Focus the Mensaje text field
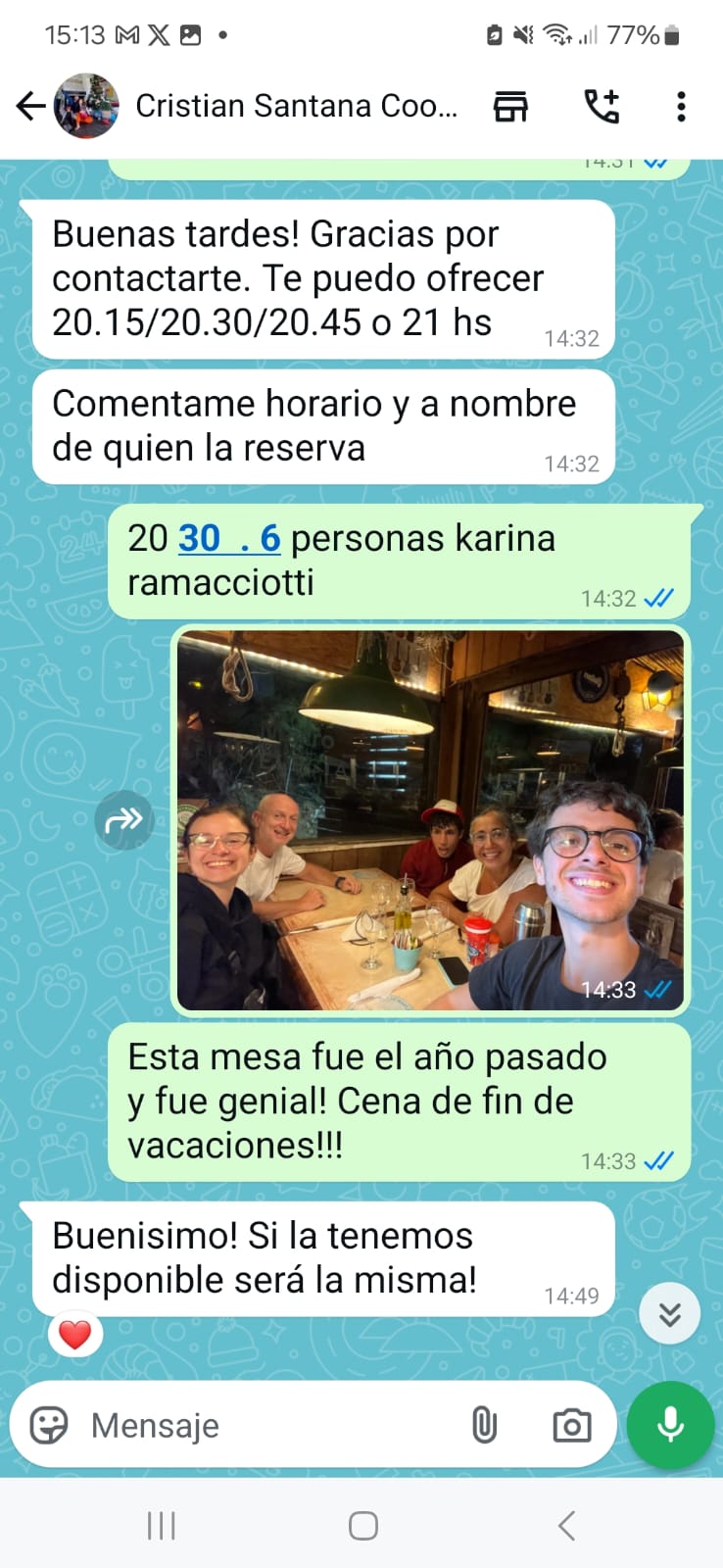The width and height of the screenshot is (723, 1568). (x=265, y=1425)
